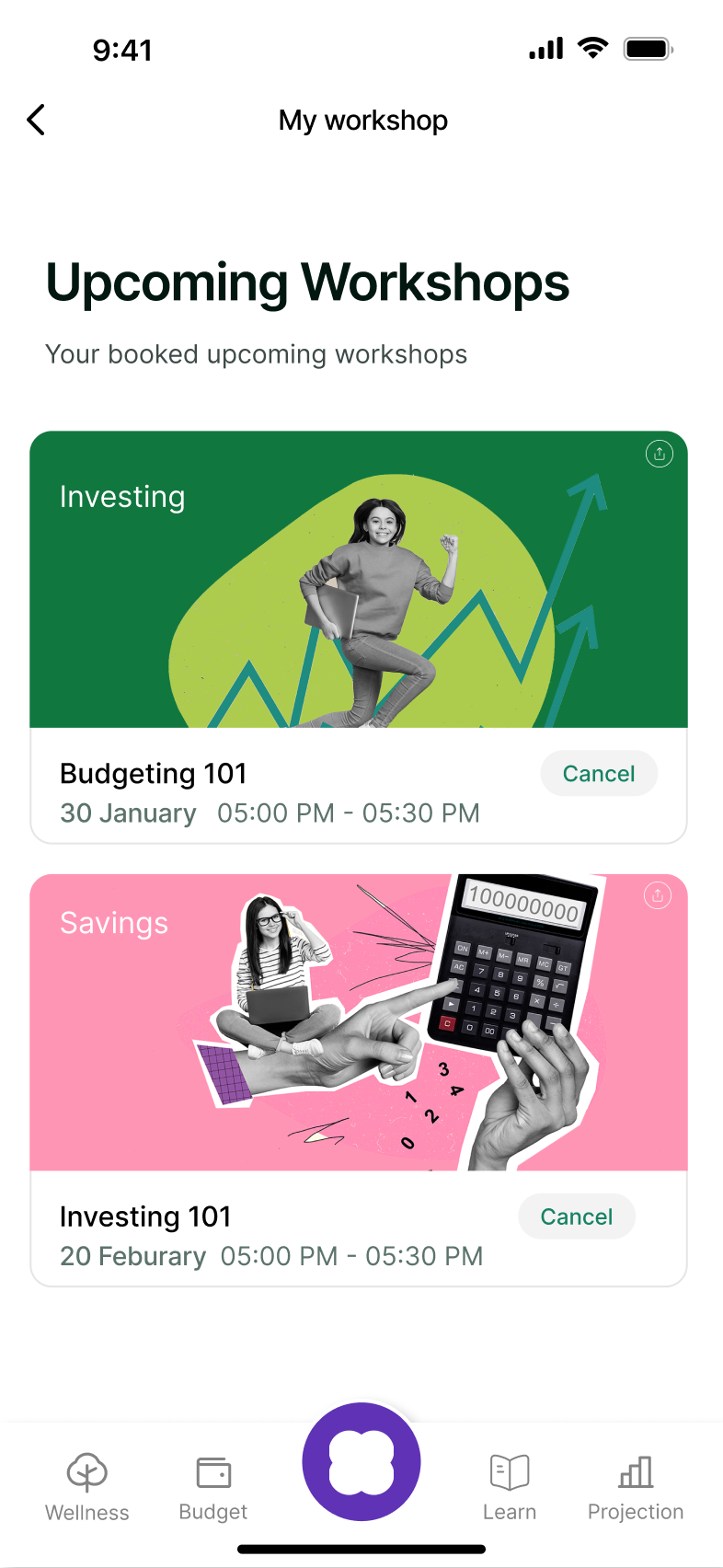The height and width of the screenshot is (1568, 723).
Task: Open the Budgeting 101 workshop card
Action: coord(276,791)
